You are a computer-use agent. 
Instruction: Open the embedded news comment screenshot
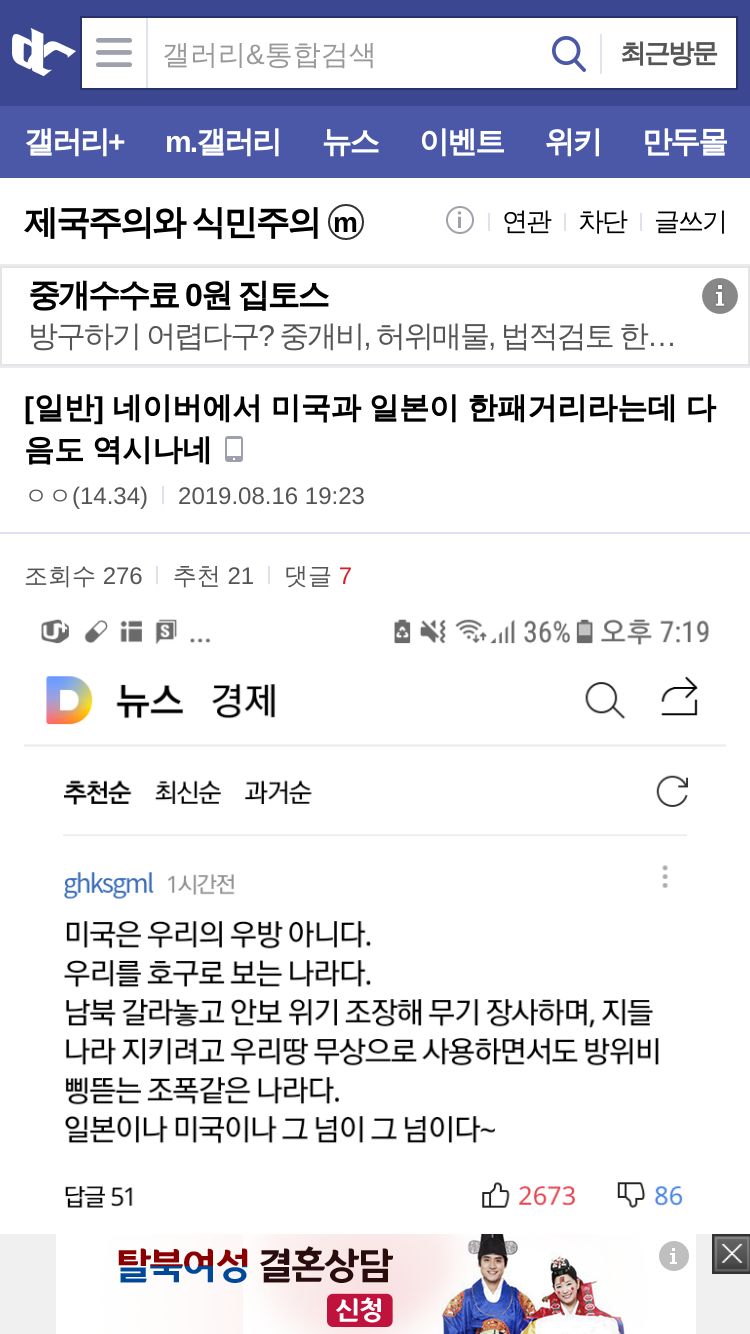(x=375, y=920)
